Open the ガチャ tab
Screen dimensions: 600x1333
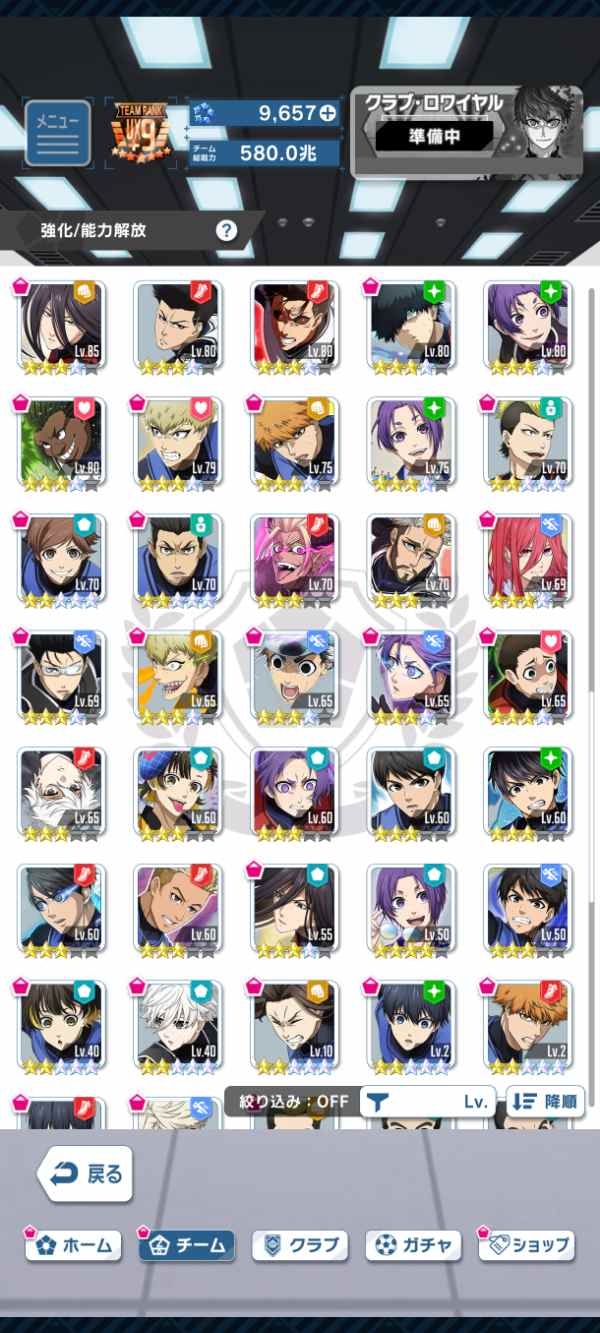click(413, 1246)
